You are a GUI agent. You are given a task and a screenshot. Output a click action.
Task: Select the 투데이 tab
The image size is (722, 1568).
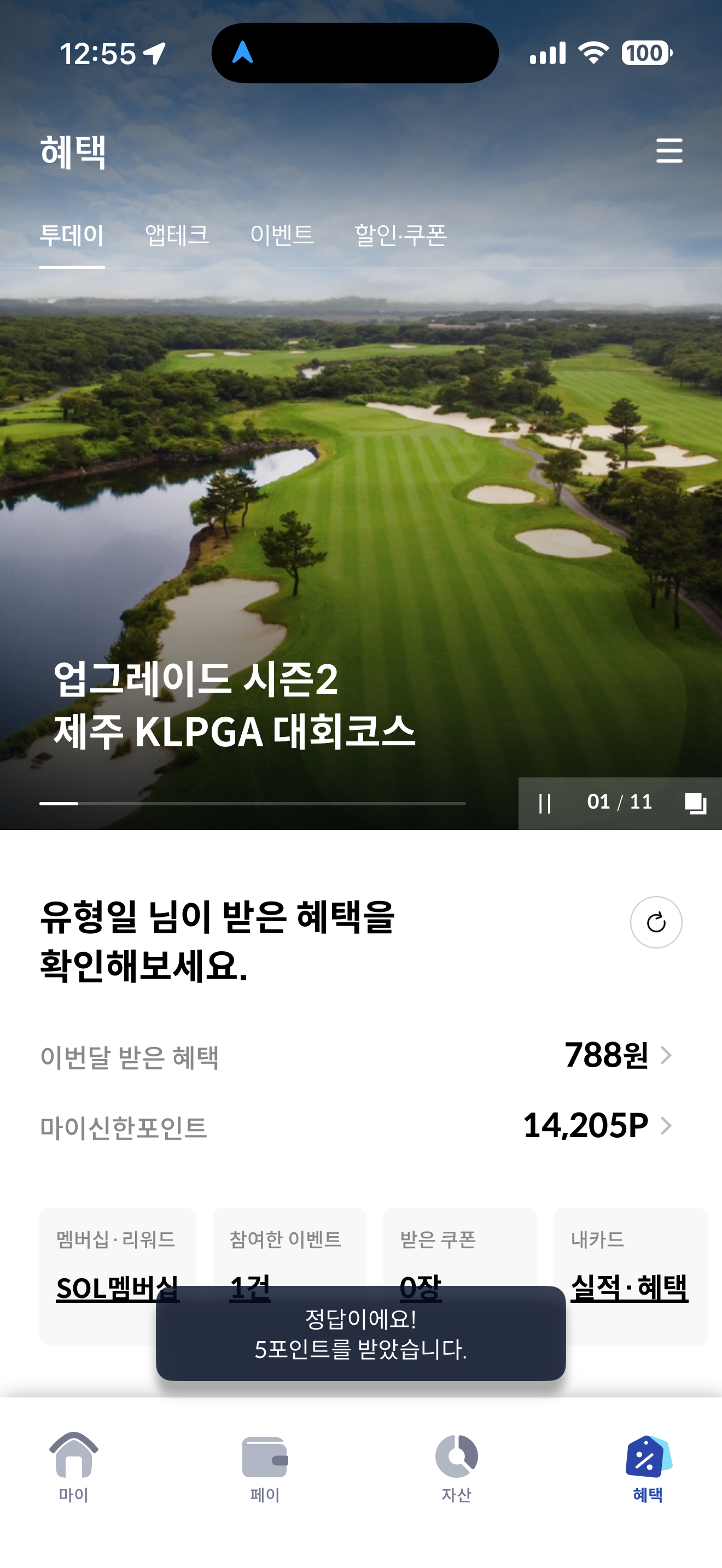click(x=72, y=235)
